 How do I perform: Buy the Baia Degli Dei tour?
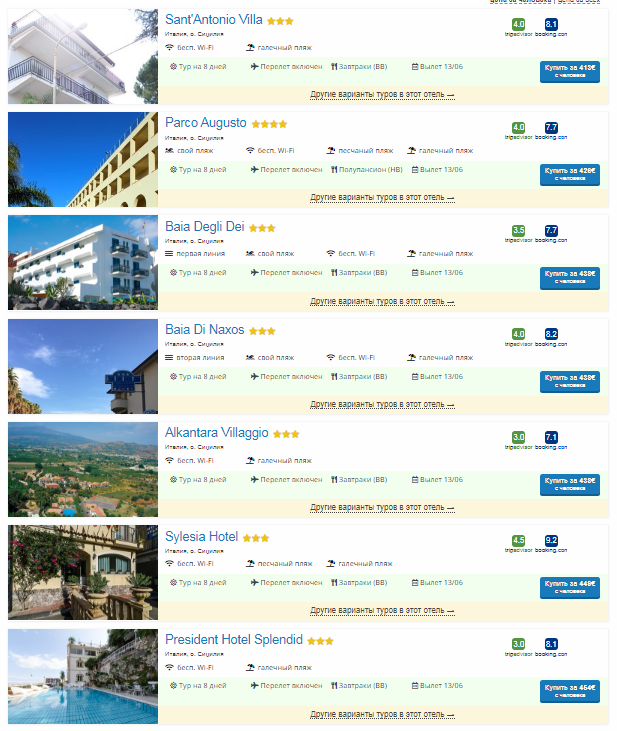point(570,277)
